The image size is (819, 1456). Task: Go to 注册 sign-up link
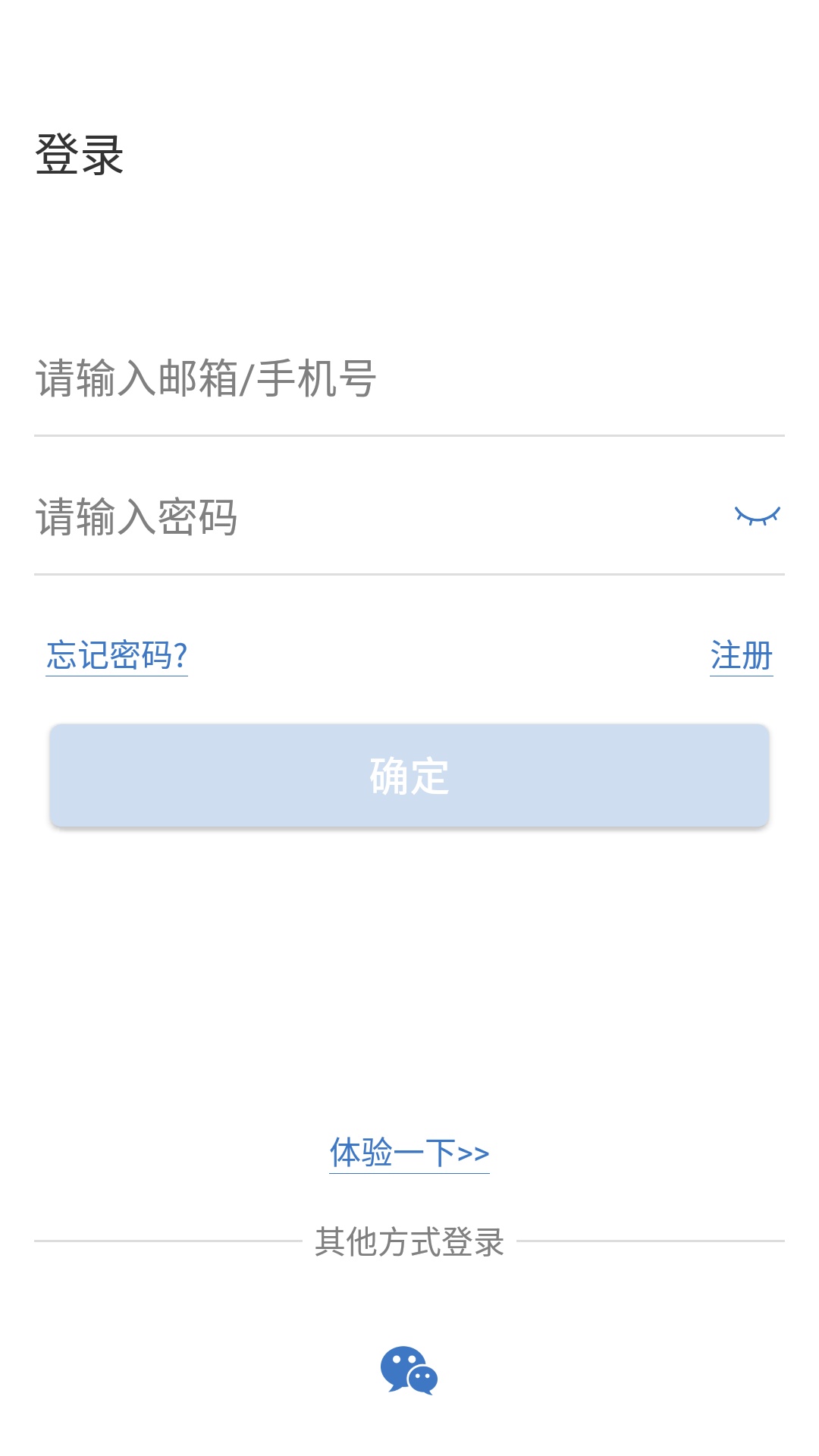(x=741, y=655)
